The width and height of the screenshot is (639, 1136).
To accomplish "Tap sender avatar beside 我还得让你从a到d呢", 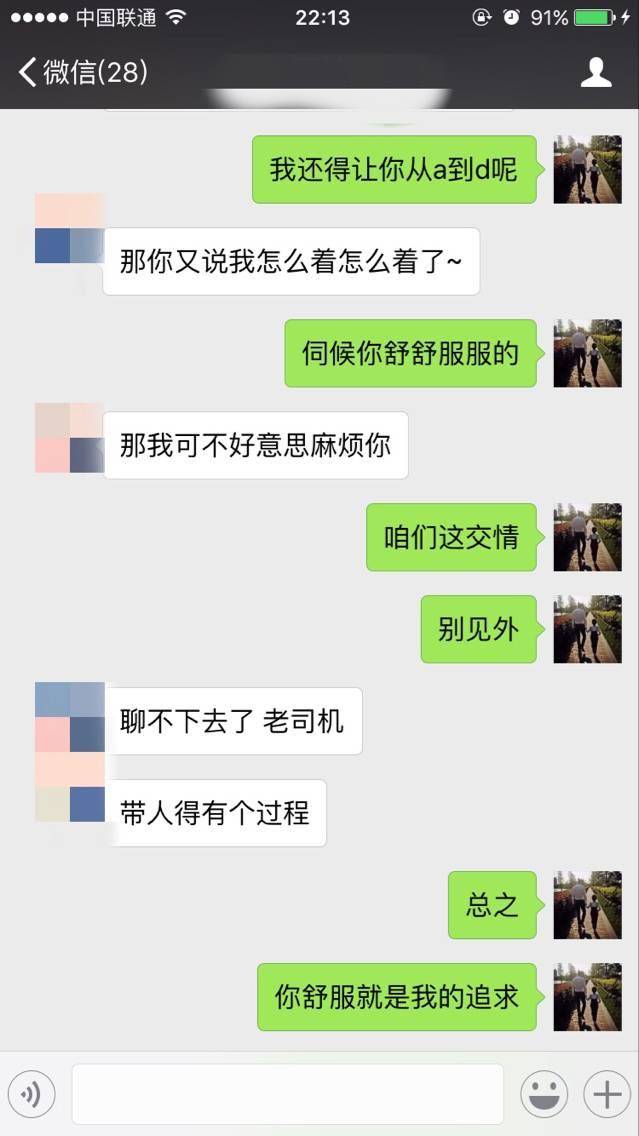I will pos(588,170).
